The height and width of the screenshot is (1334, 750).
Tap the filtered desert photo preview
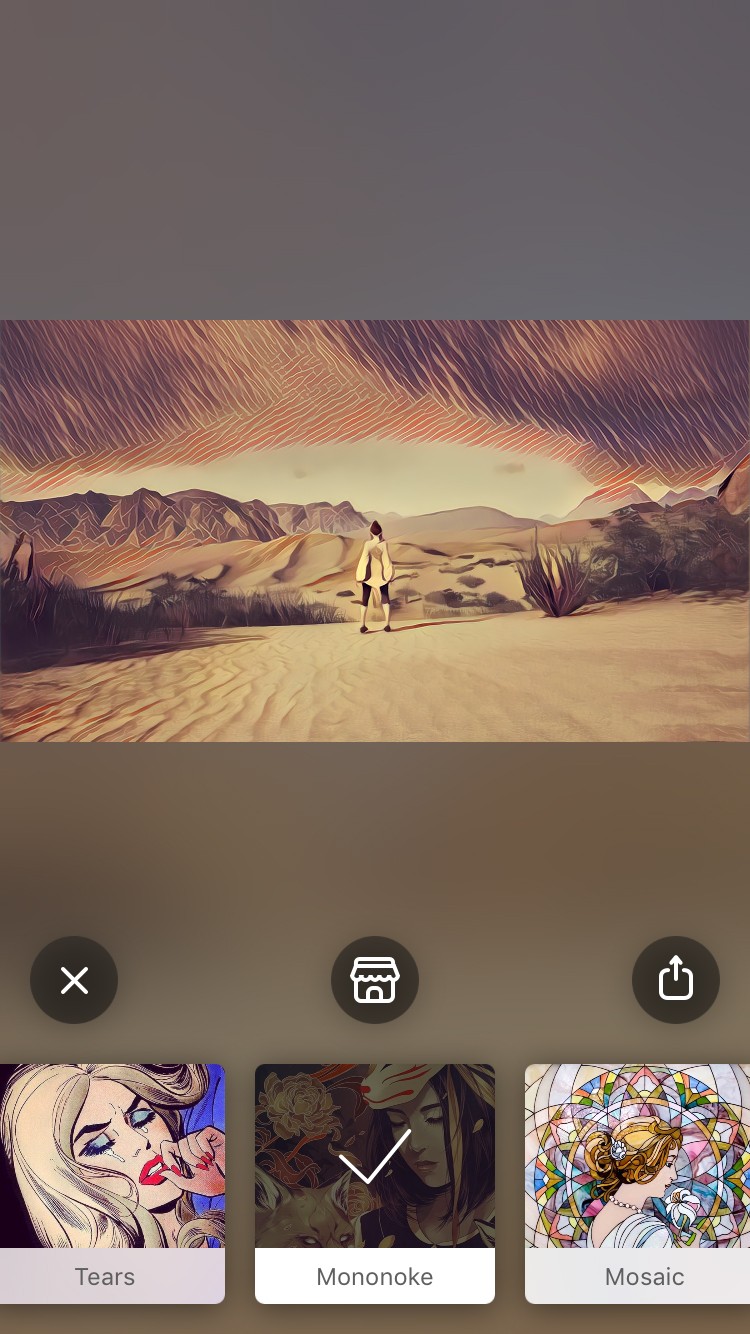[x=375, y=531]
